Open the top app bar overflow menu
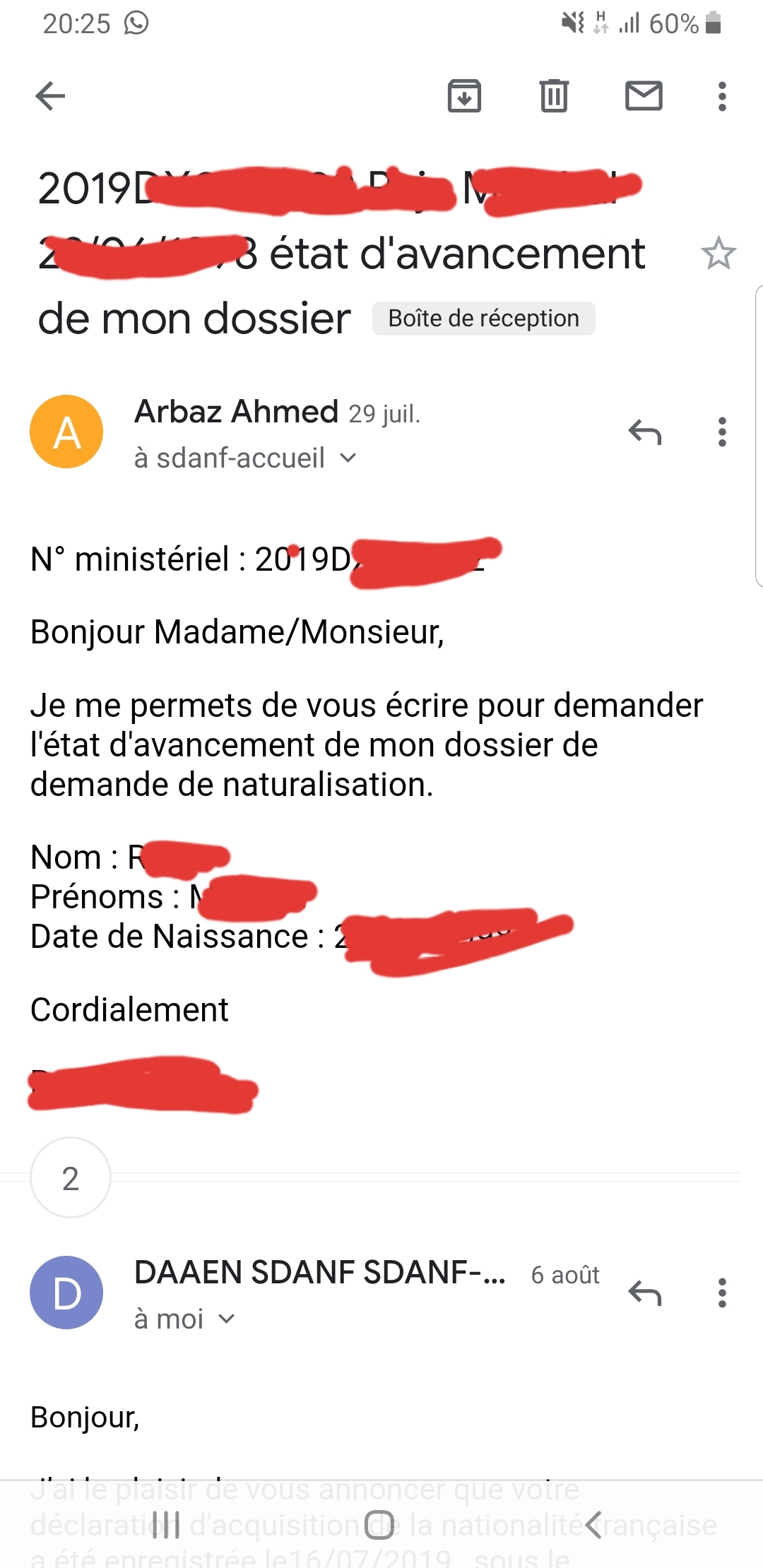763x1568 pixels. 721,96
